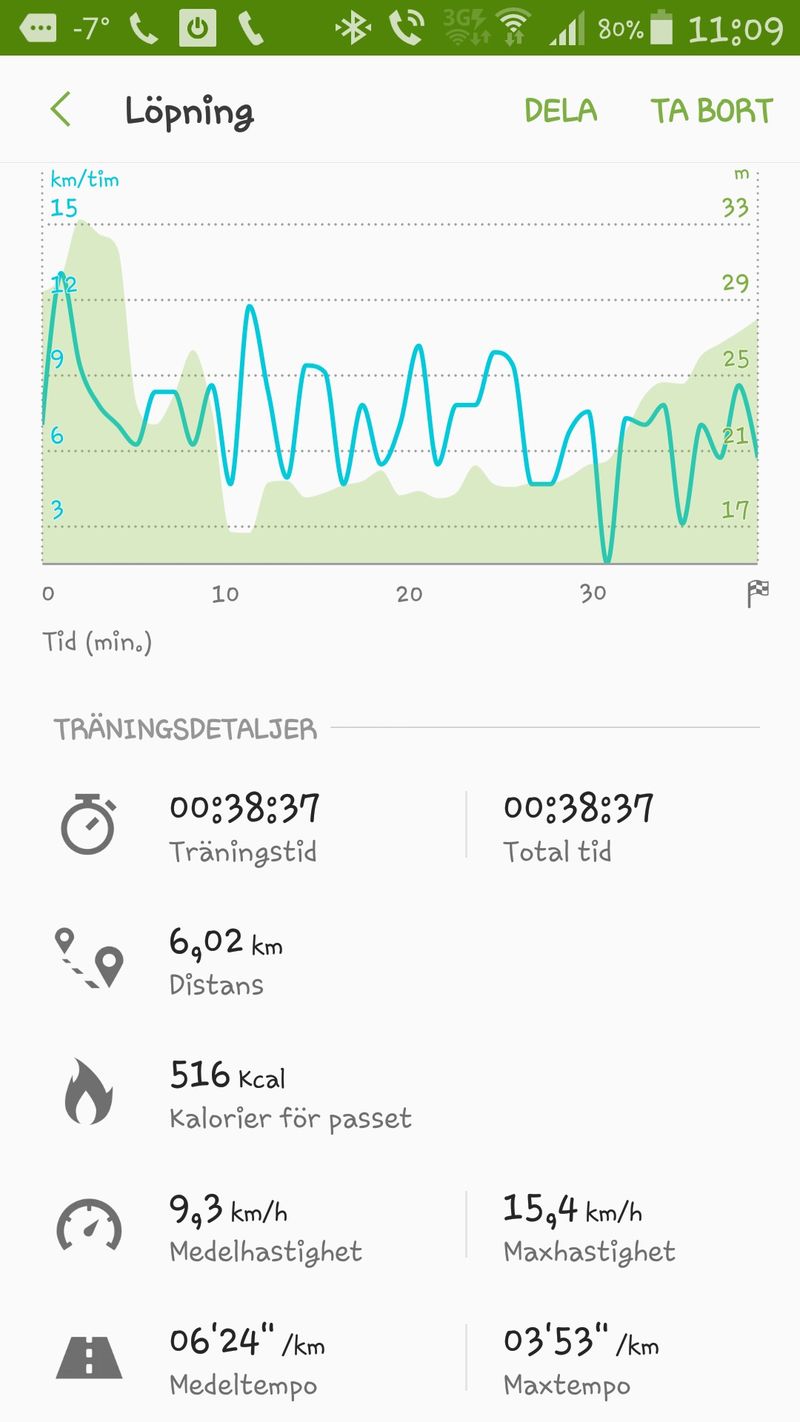Image resolution: width=800 pixels, height=1422 pixels.
Task: Share the run with DELA
Action: pos(560,110)
